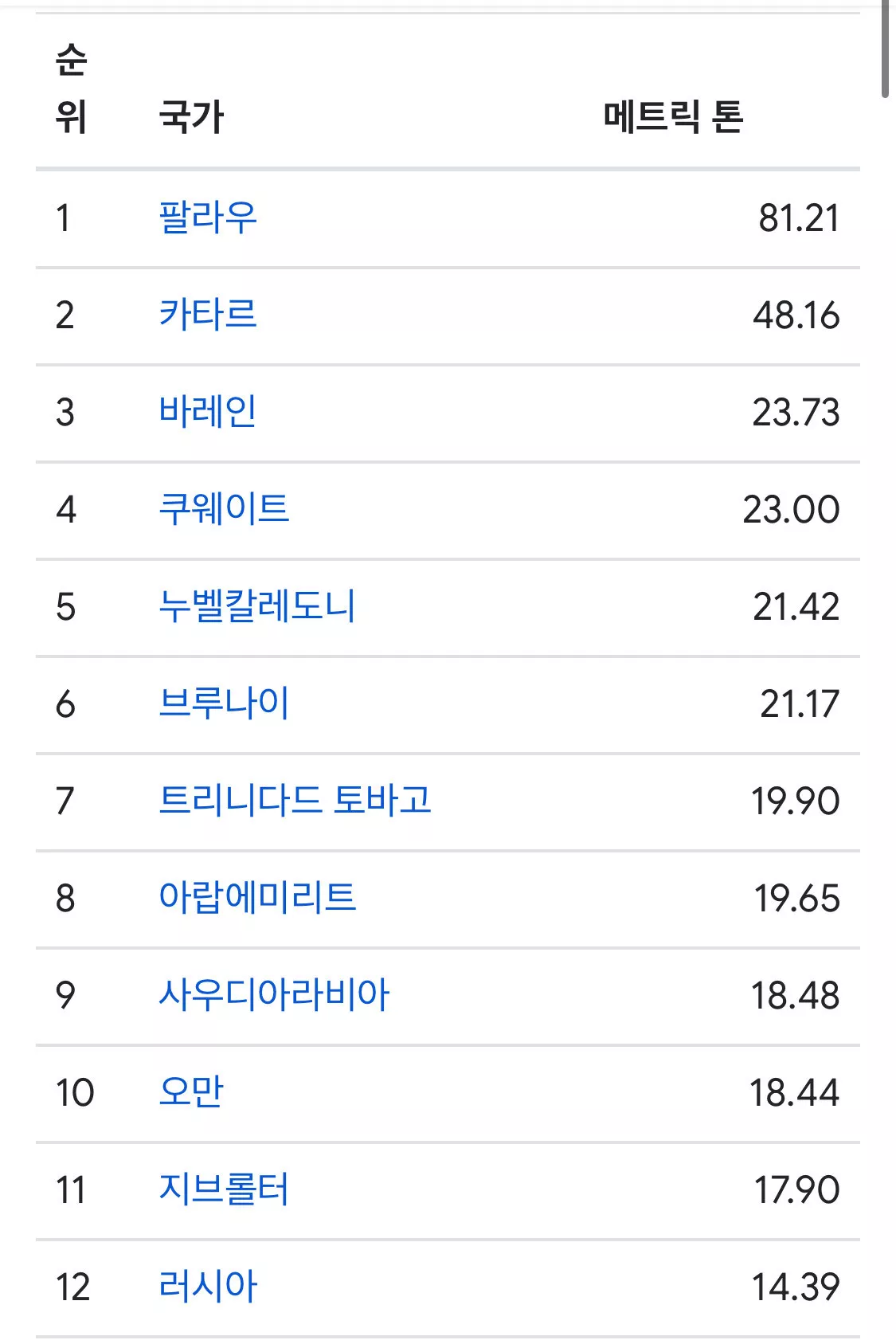The image size is (896, 1340).
Task: Open the 사우디아라비아 link
Action: click(x=274, y=995)
